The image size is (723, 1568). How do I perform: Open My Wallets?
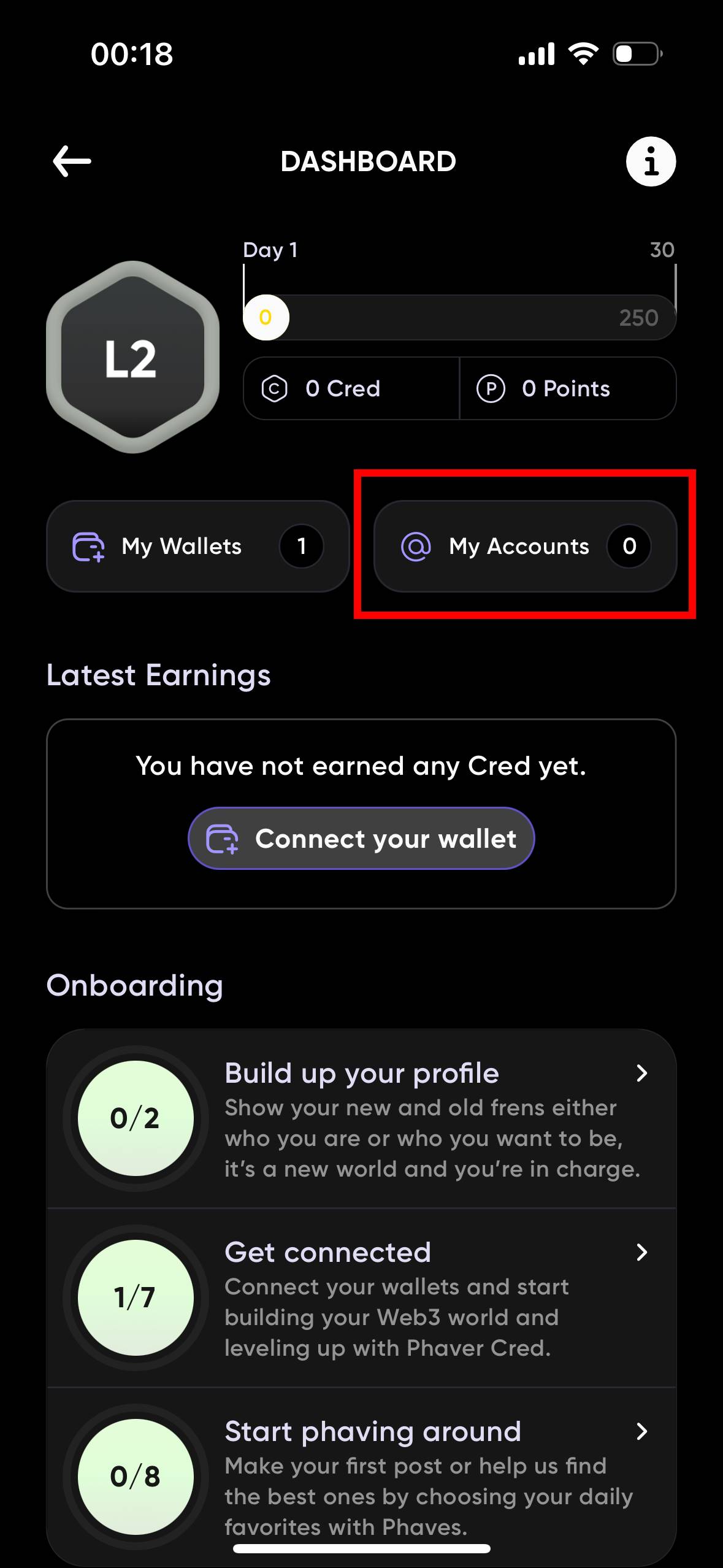[x=197, y=546]
